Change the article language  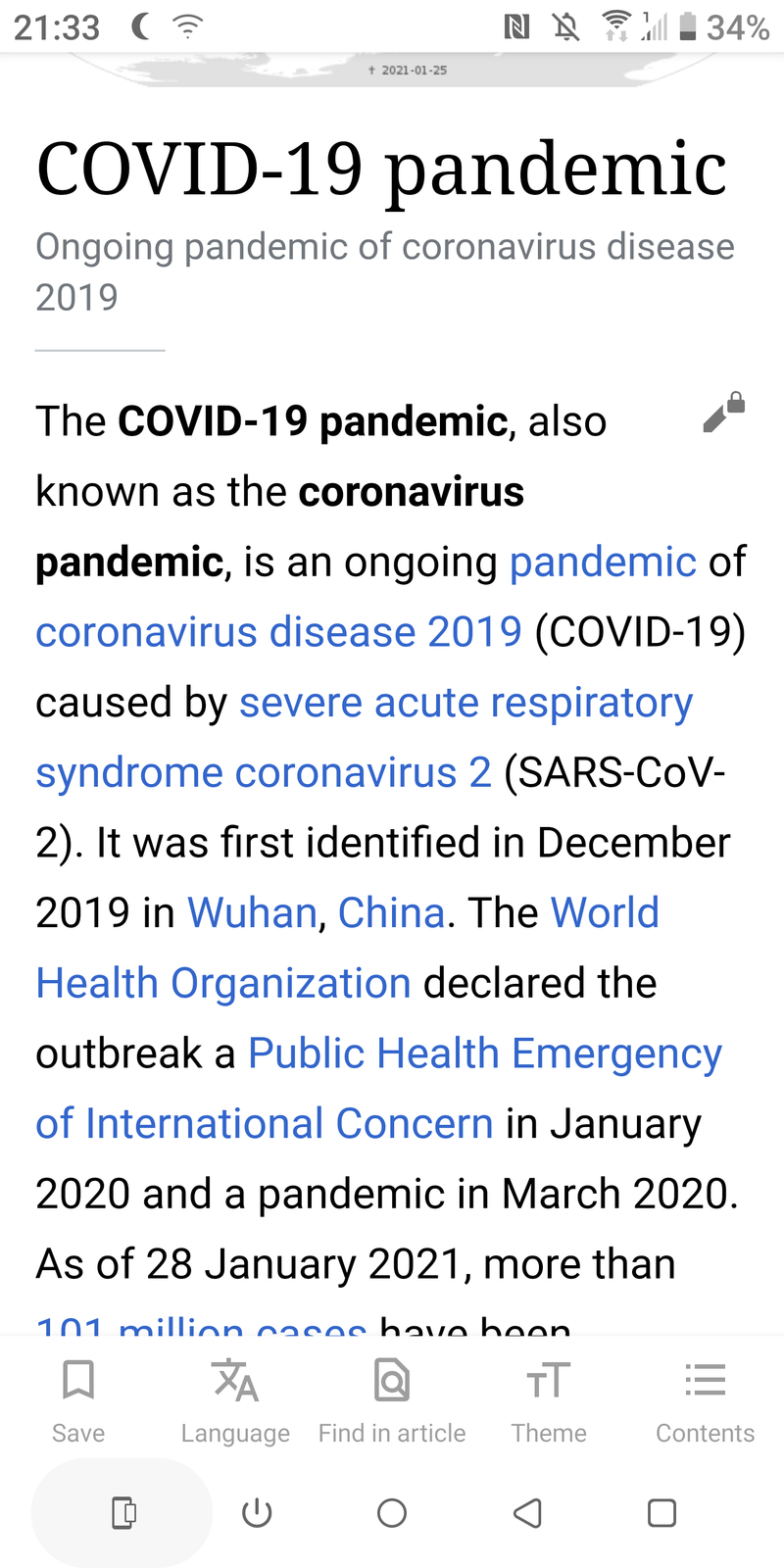pyautogui.click(x=235, y=1399)
